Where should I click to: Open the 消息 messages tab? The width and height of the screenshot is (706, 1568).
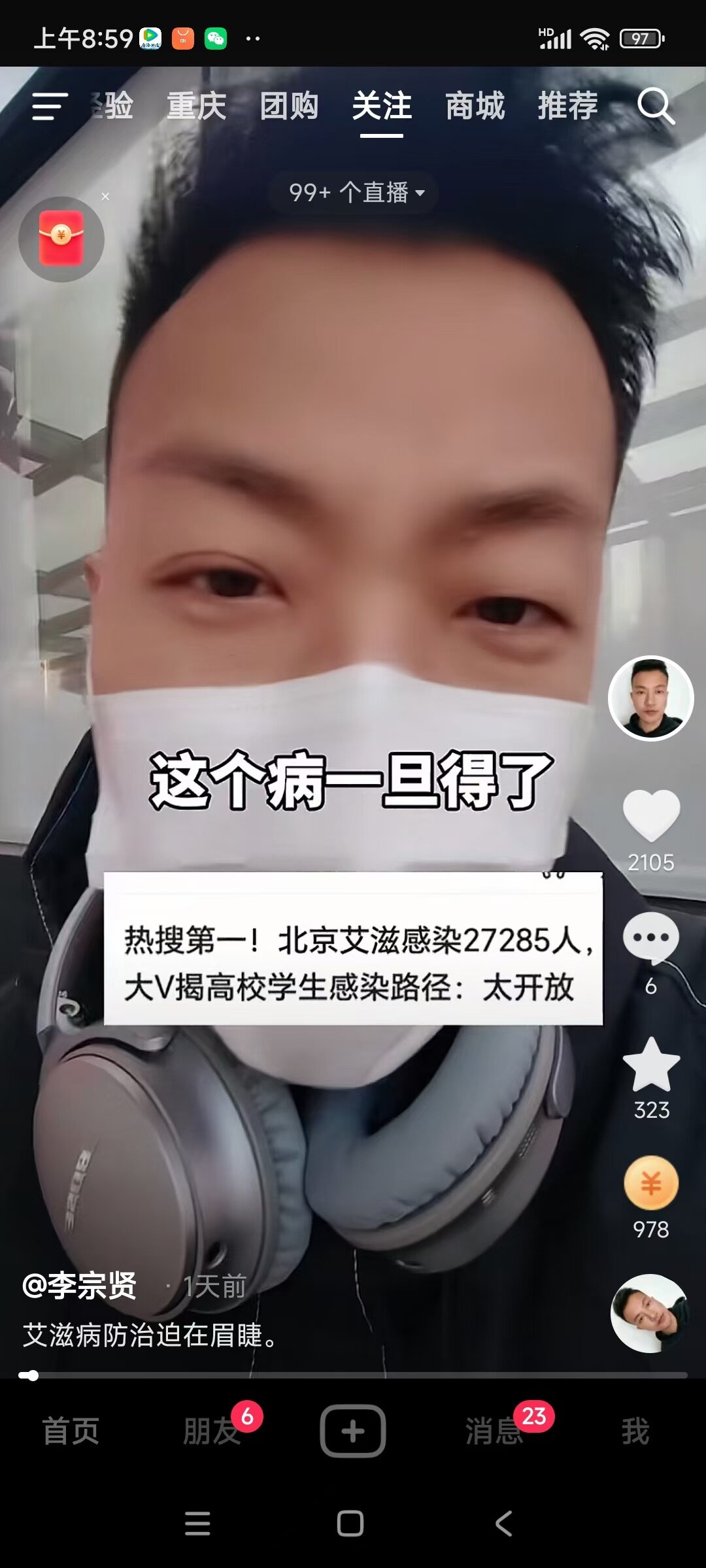coord(494,1431)
